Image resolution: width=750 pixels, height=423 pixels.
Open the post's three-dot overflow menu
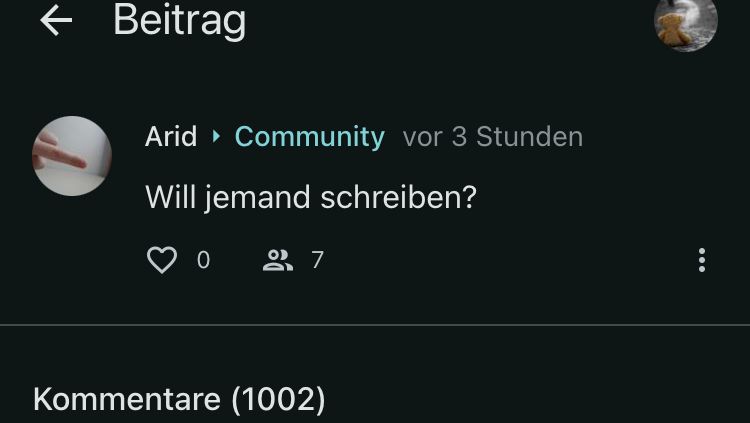click(702, 260)
